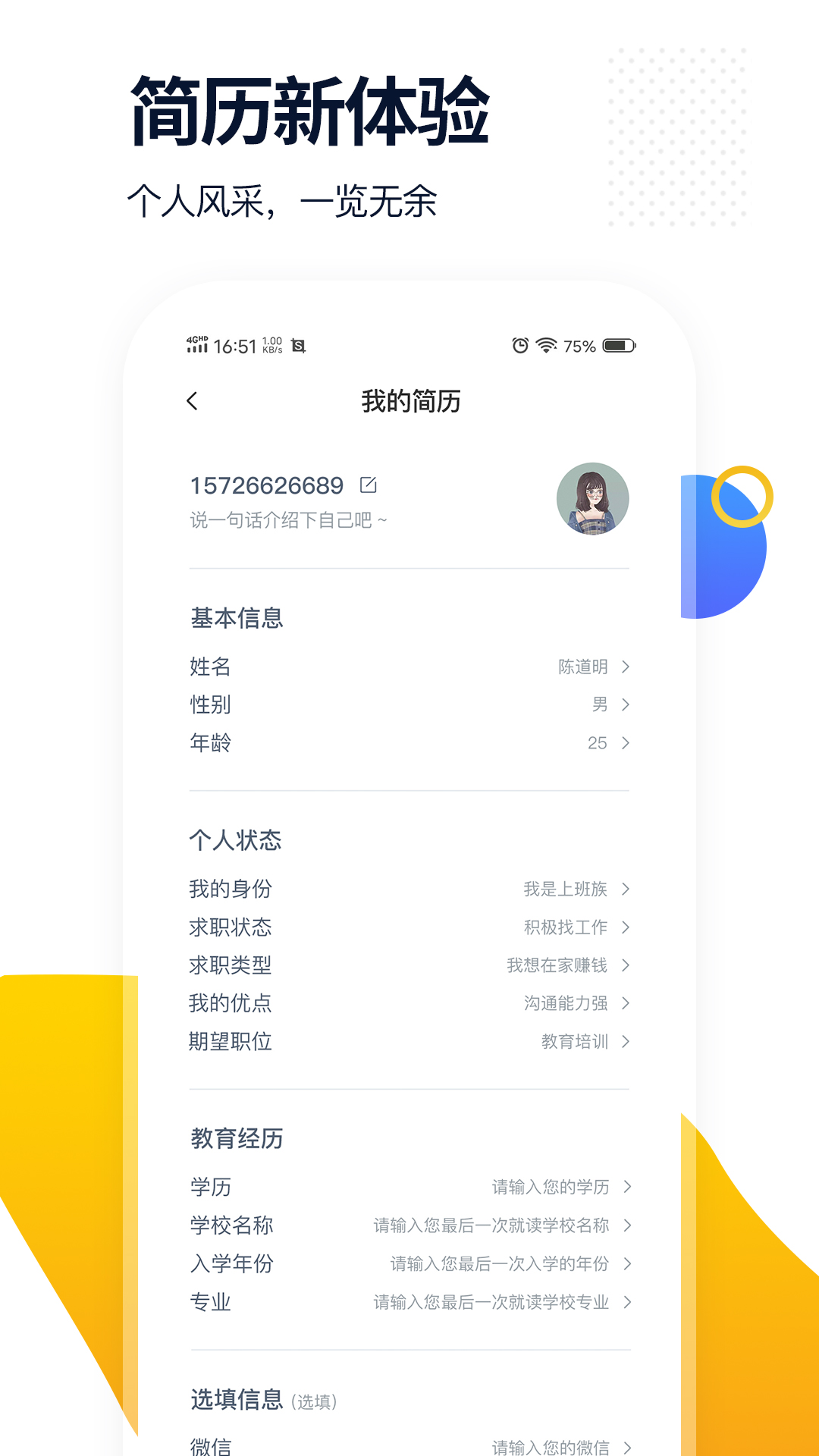The image size is (819, 1456).
Task: Expand the 姓名 row showing 陈道明
Action: pos(409,668)
